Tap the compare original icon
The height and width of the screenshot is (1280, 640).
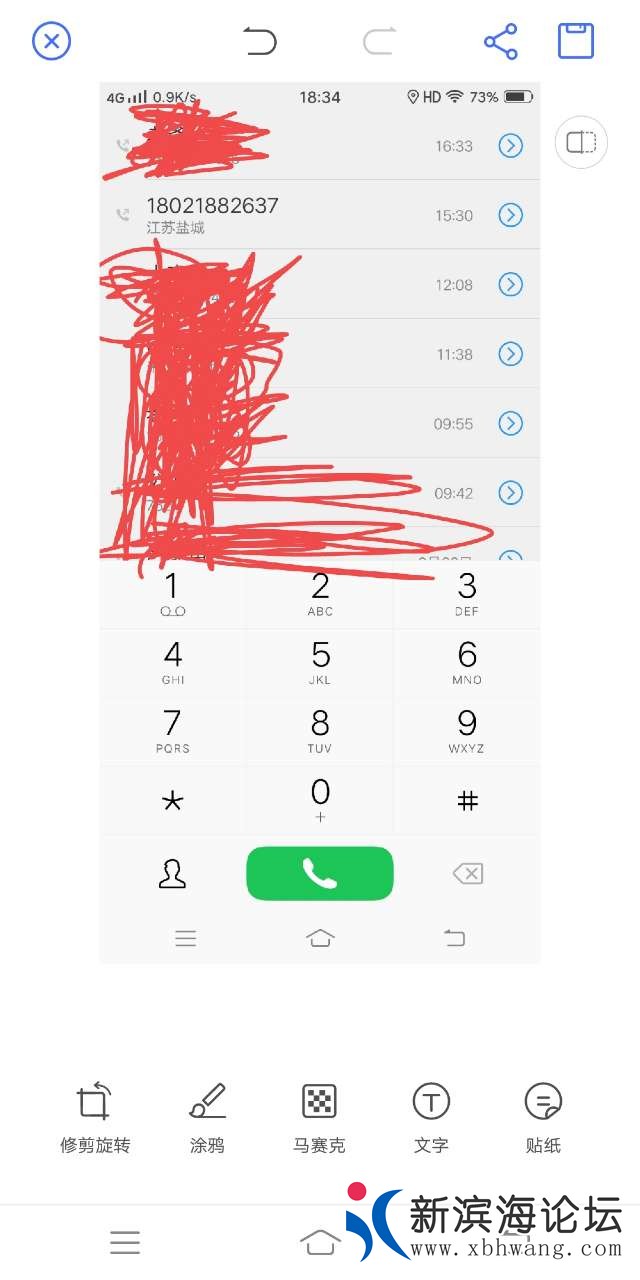pos(581,142)
